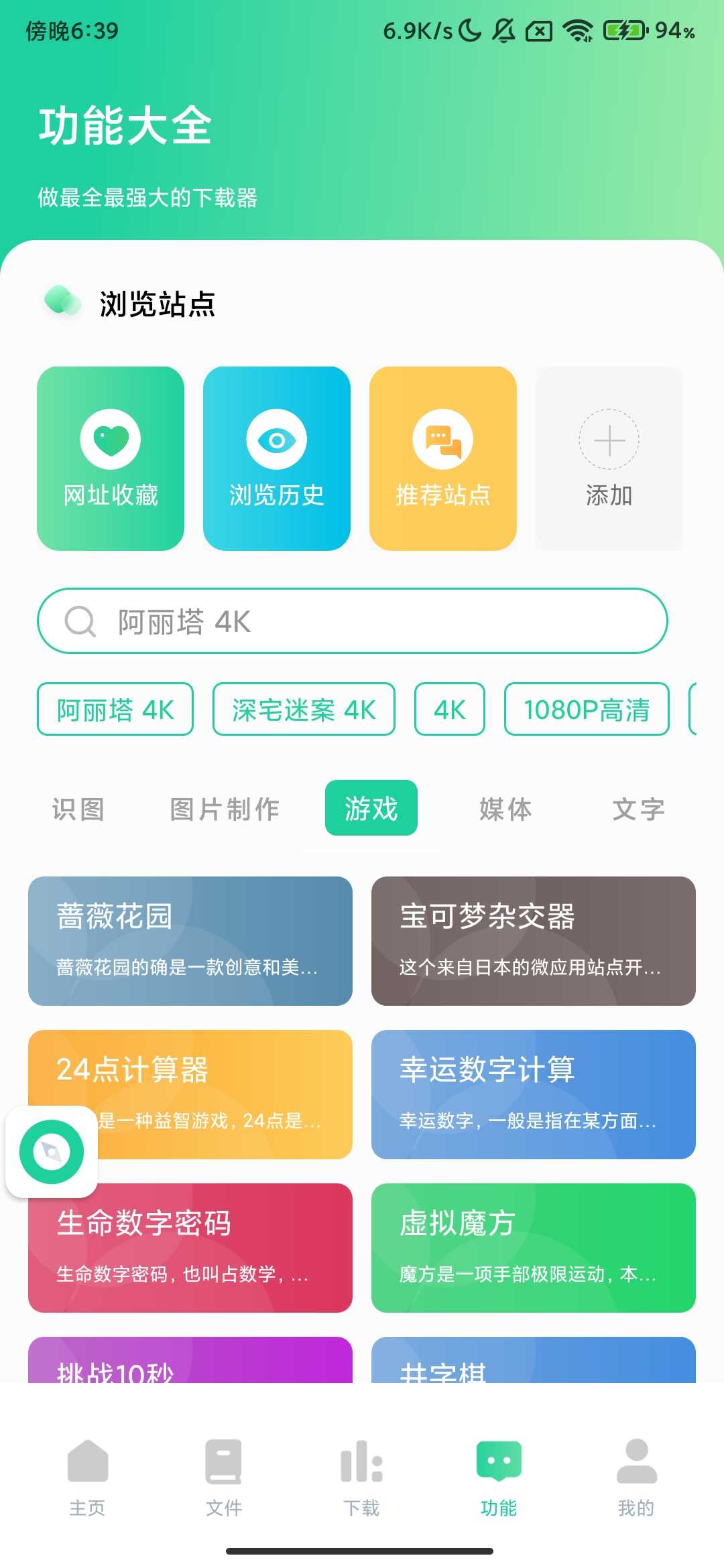Launch the 虚拟魔方 game card
Viewport: 724px width, 1568px height.
(534, 1248)
